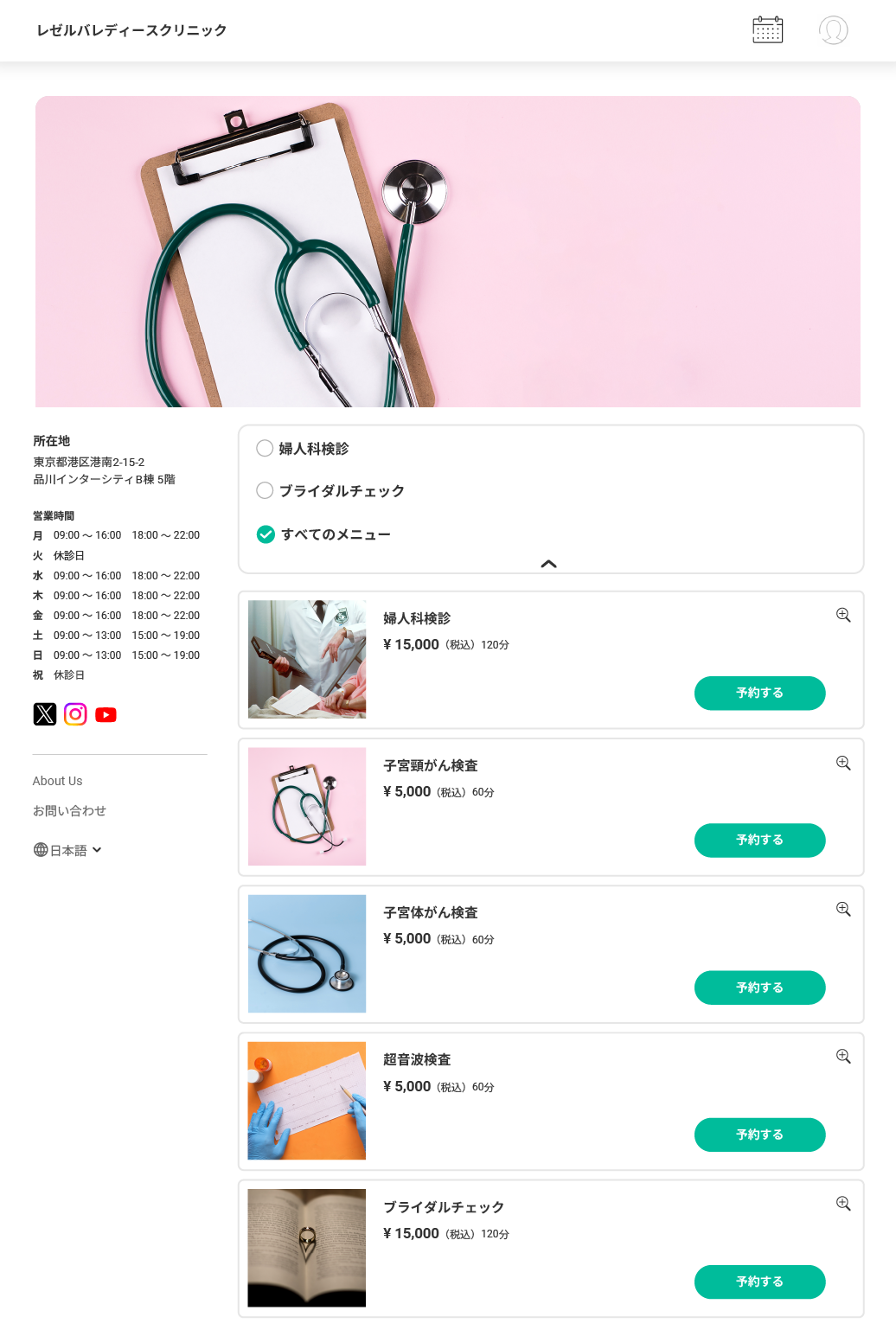This screenshot has height=1336, width=896.
Task: Open the お問い合わせ contact link
Action: point(69,810)
